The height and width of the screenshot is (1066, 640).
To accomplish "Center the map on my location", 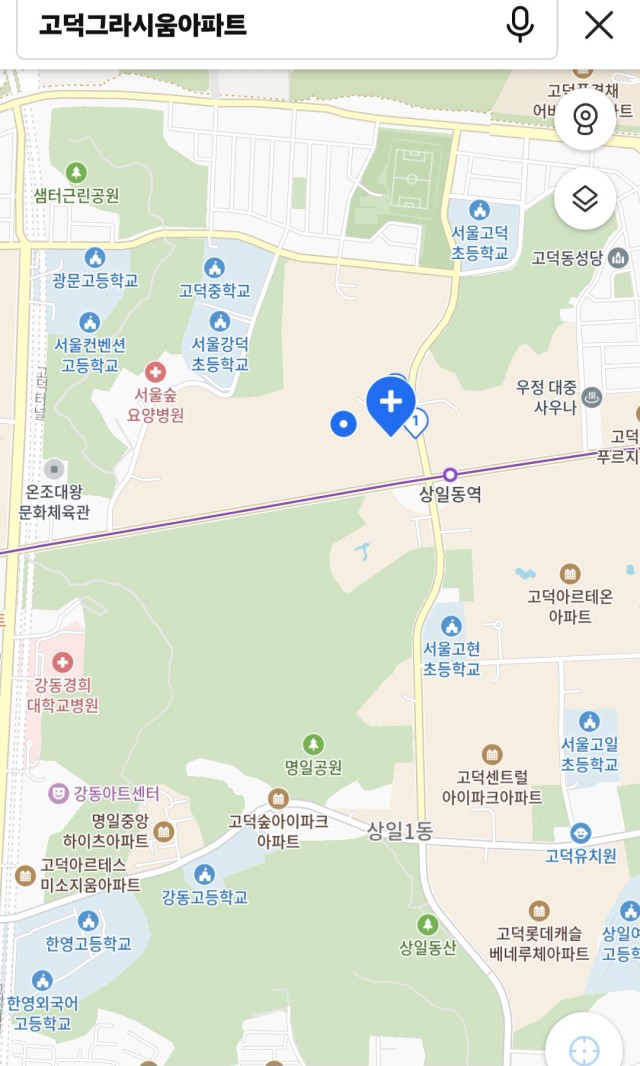I will tap(584, 1044).
